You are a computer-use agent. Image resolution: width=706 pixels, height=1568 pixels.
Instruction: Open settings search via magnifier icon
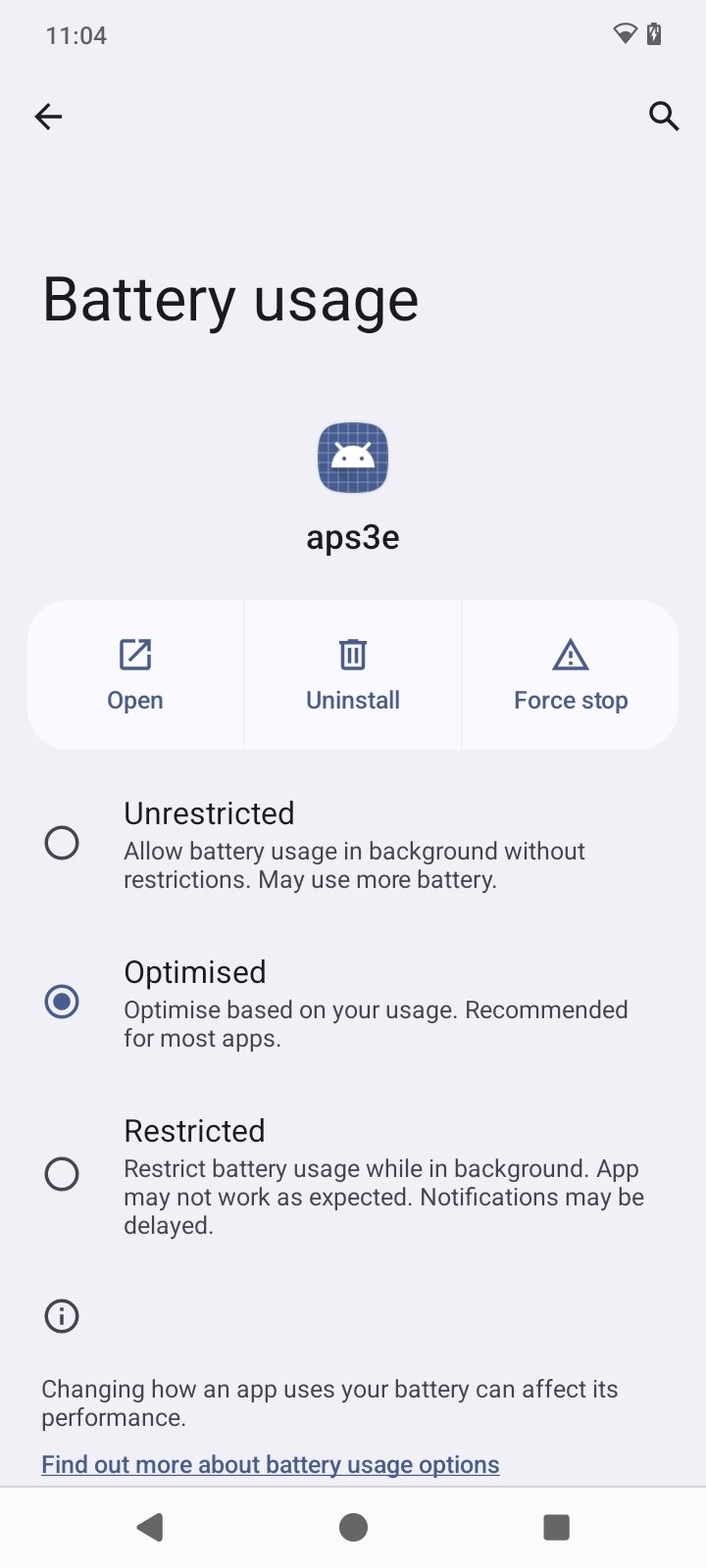click(x=664, y=117)
